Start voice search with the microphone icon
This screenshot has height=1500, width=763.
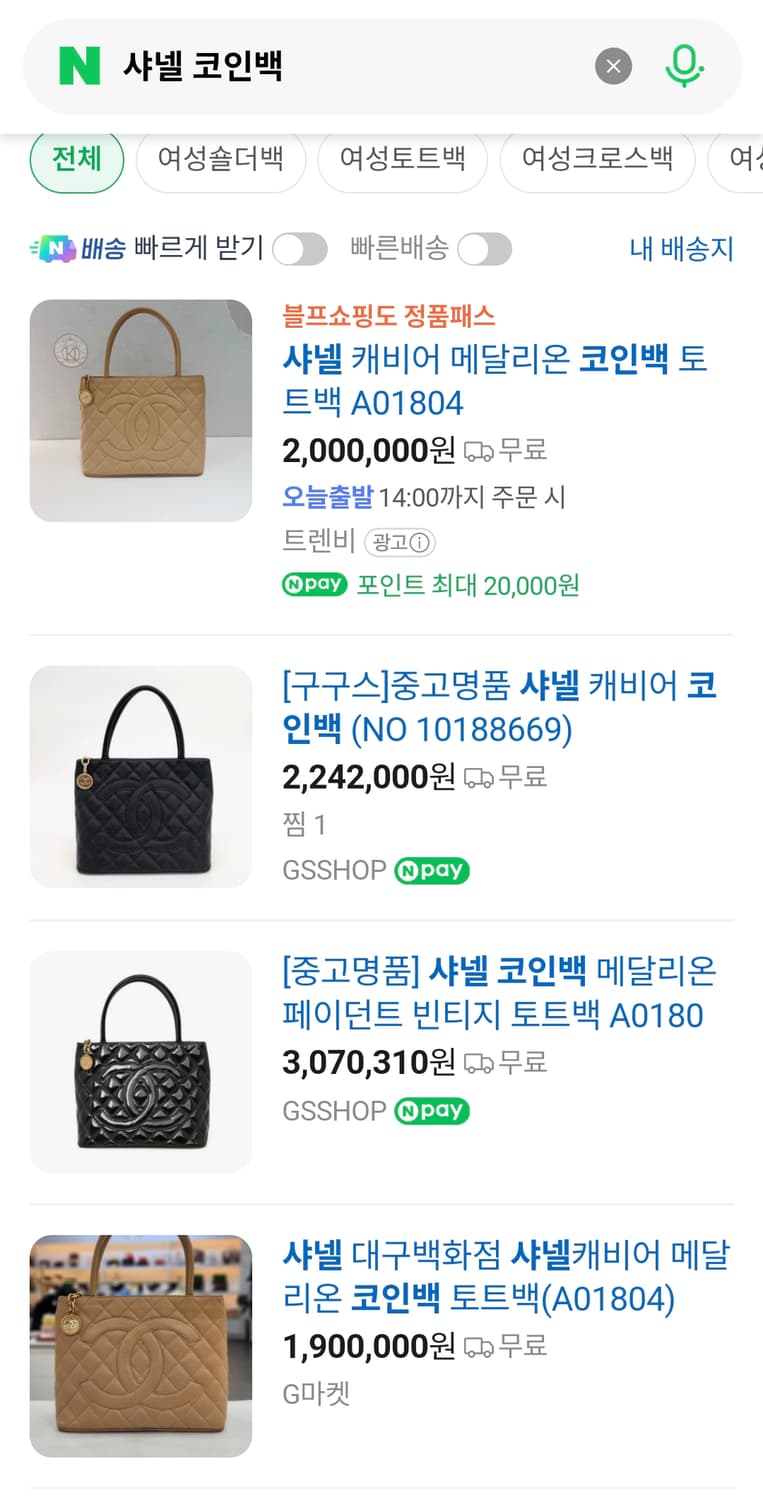[x=682, y=66]
